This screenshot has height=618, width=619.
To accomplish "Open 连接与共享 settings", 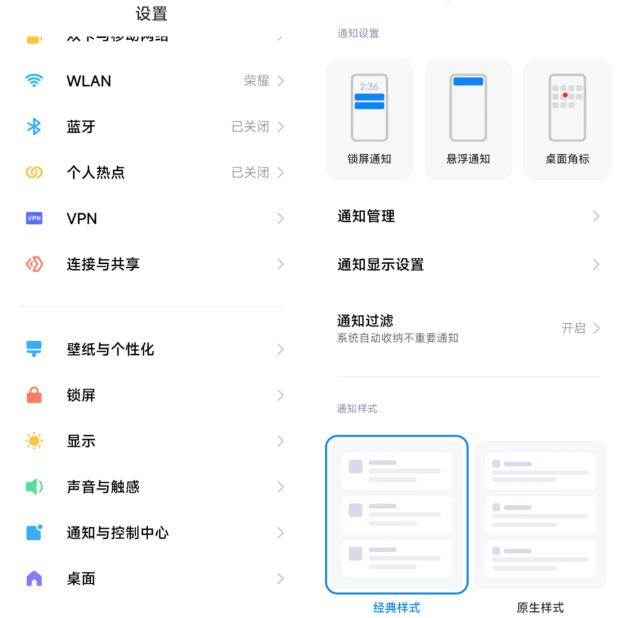I will click(150, 265).
